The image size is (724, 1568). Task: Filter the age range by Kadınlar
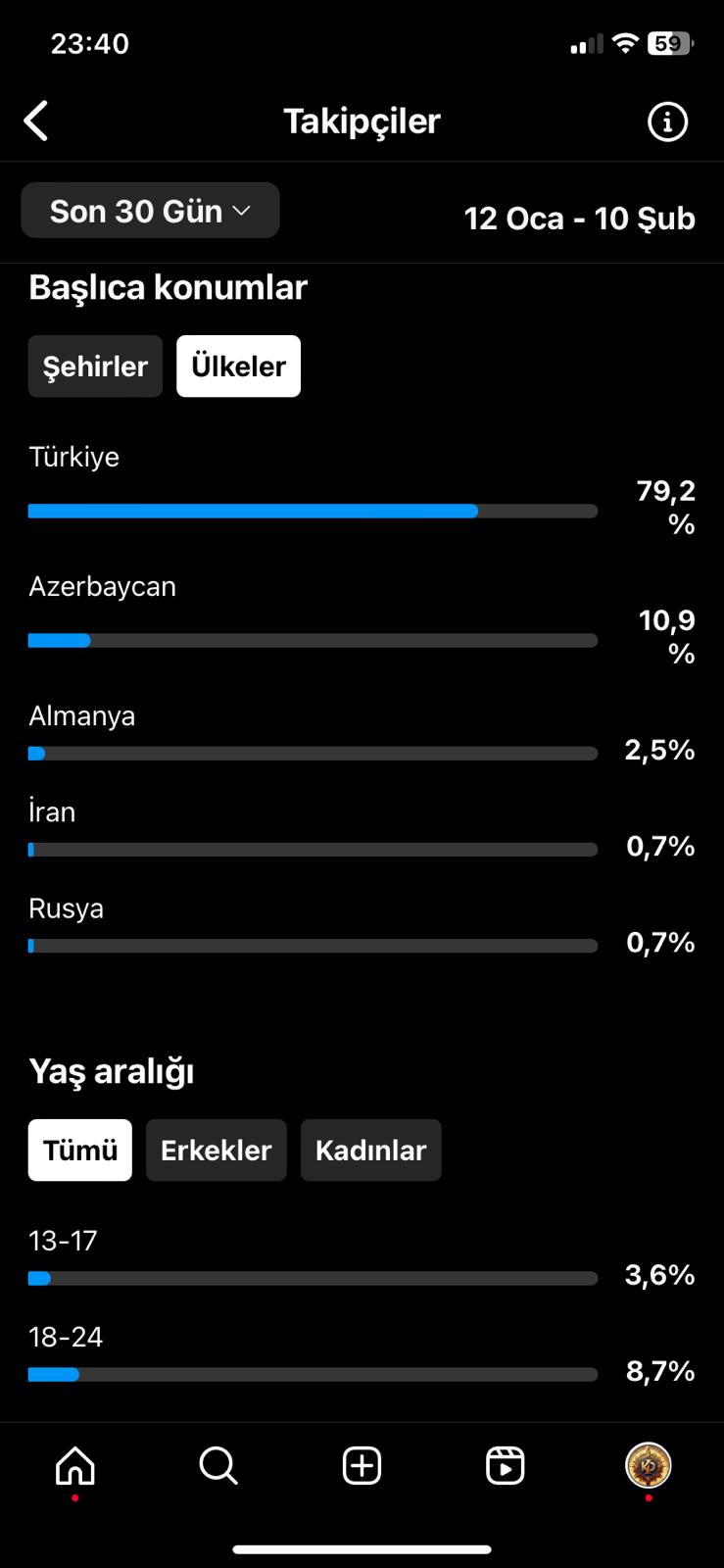coord(371,1151)
